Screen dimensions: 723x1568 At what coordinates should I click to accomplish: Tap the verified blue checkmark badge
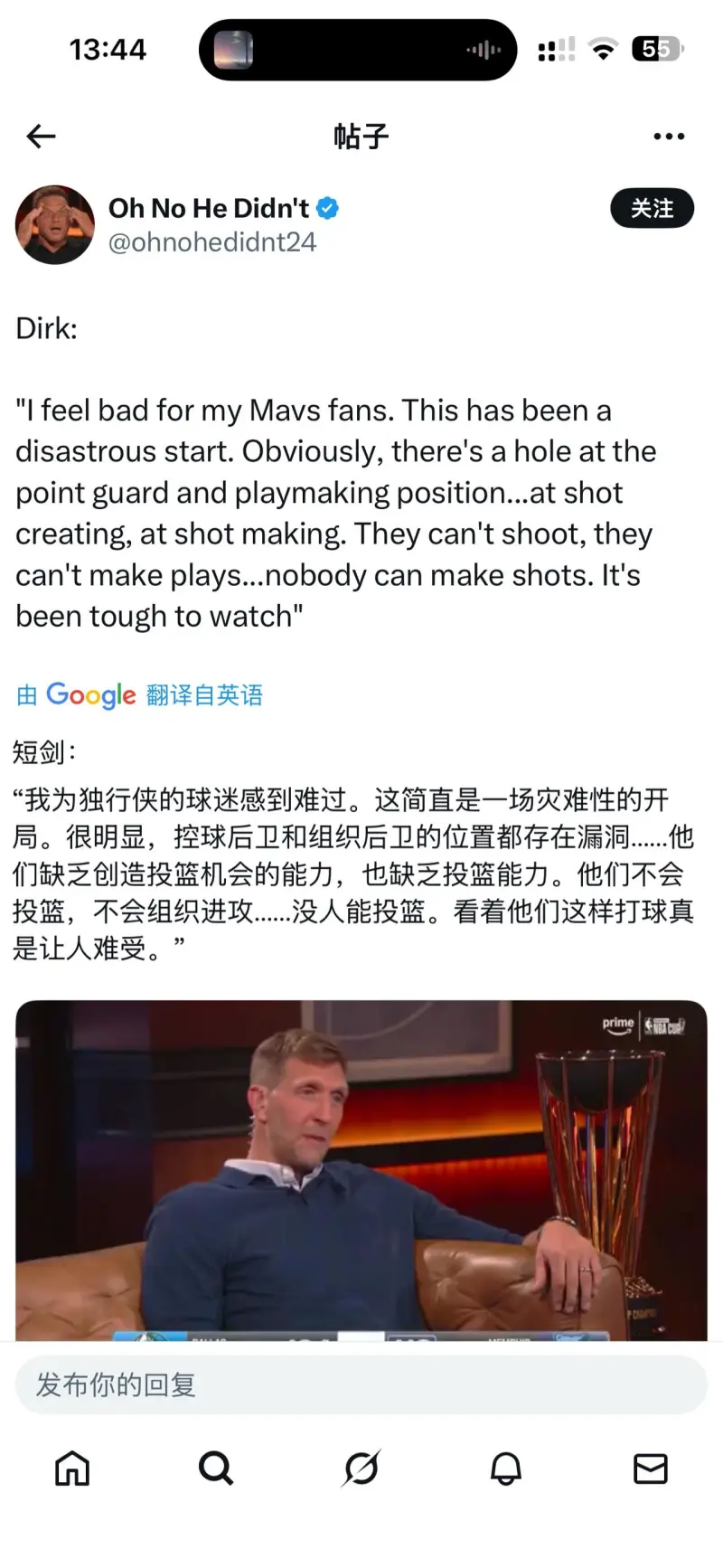coord(327,207)
